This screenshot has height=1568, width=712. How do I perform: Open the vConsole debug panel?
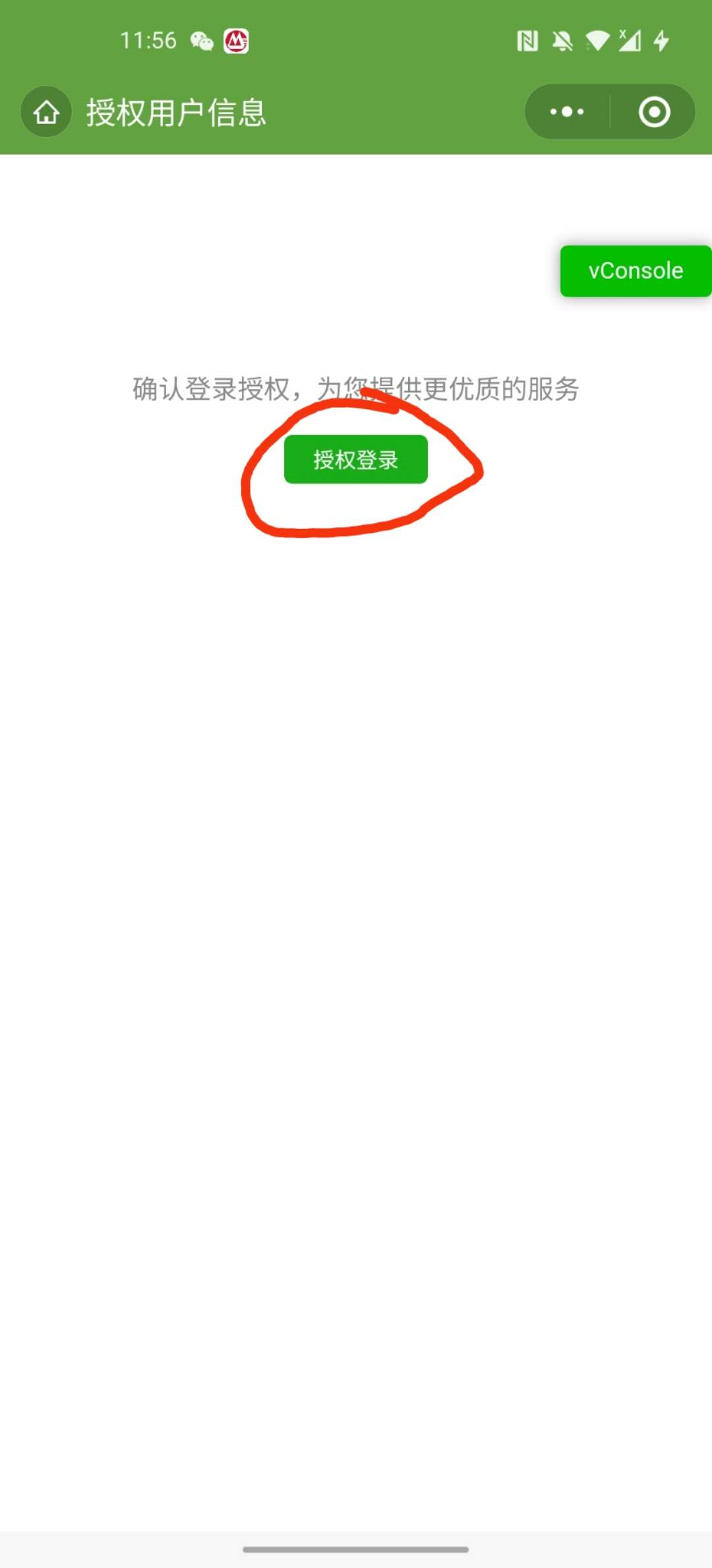(635, 271)
